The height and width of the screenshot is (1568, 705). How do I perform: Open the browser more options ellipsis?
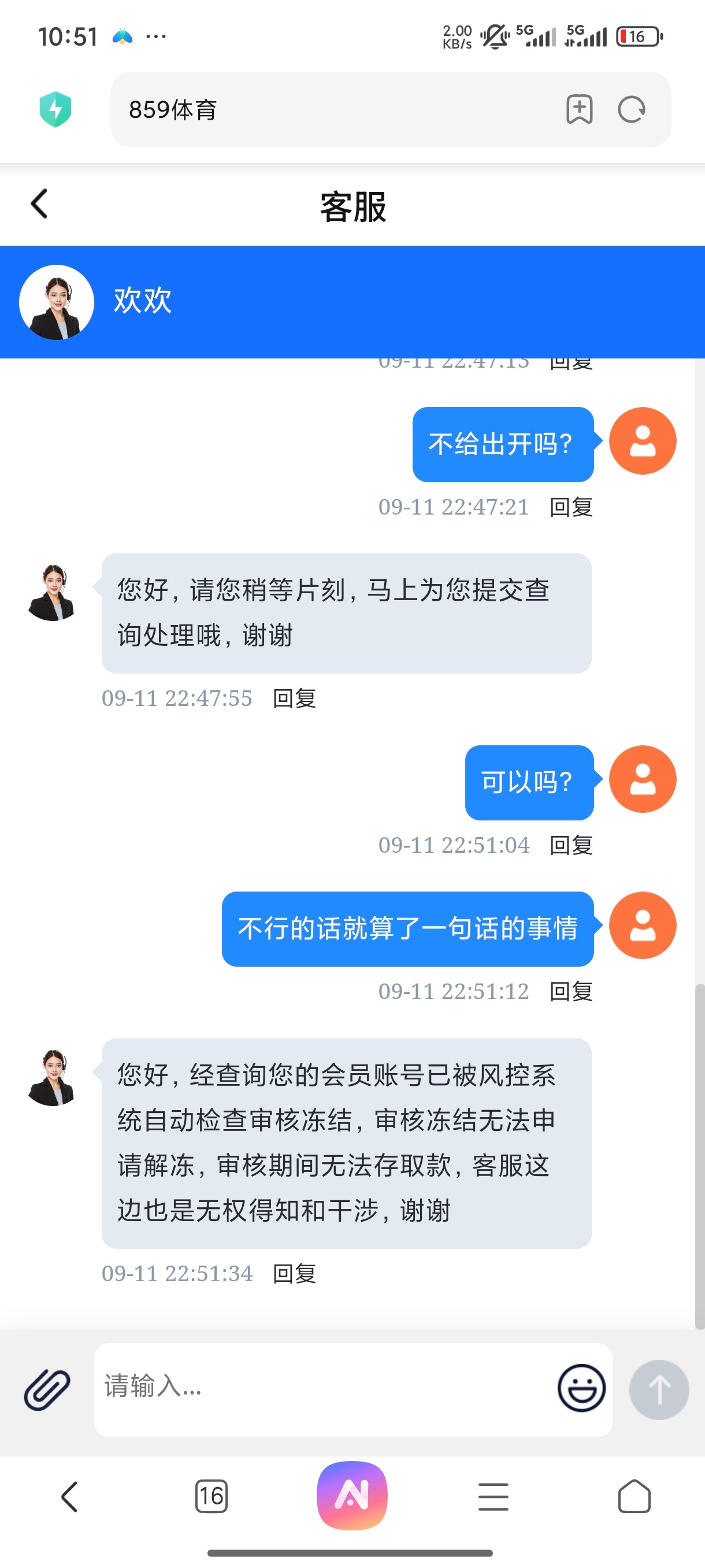tap(155, 36)
